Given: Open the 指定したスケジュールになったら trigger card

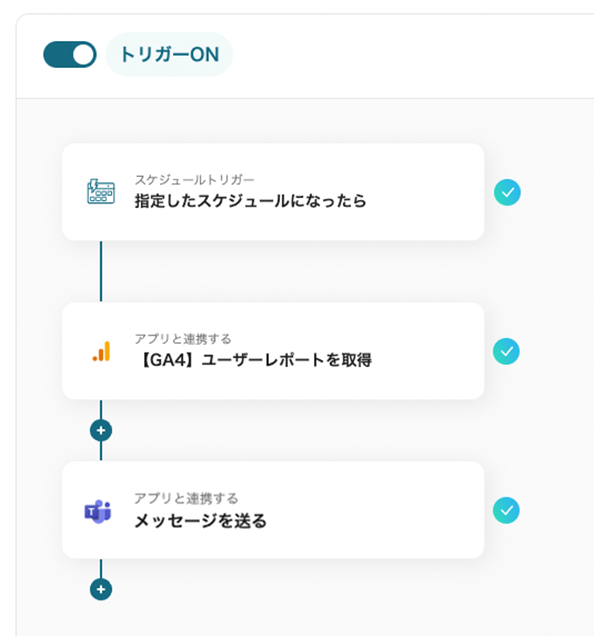Looking at the screenshot, I should click(272, 192).
